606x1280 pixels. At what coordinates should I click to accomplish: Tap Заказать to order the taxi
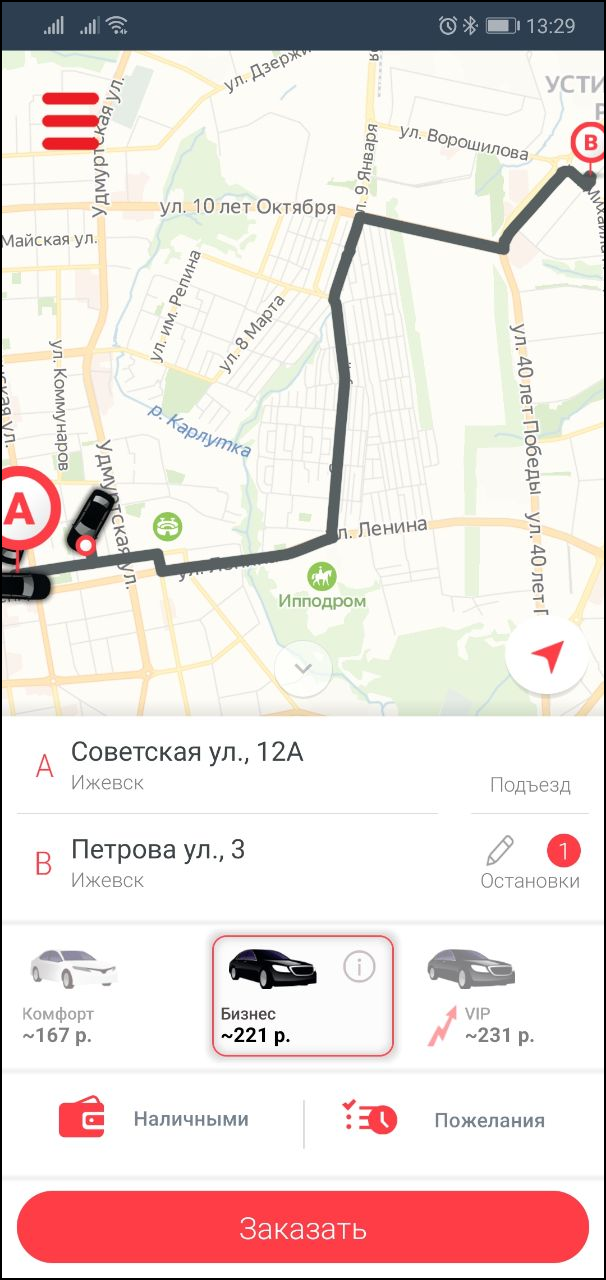302,1228
